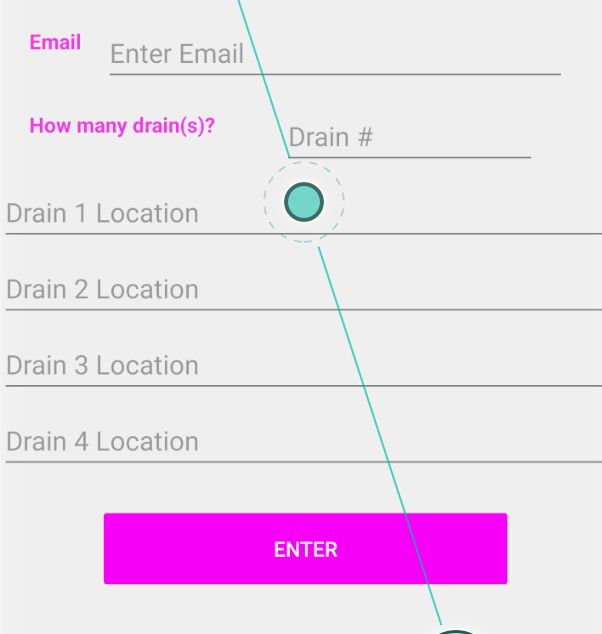Activate the Drain 4 Location field

pyautogui.click(x=300, y=442)
